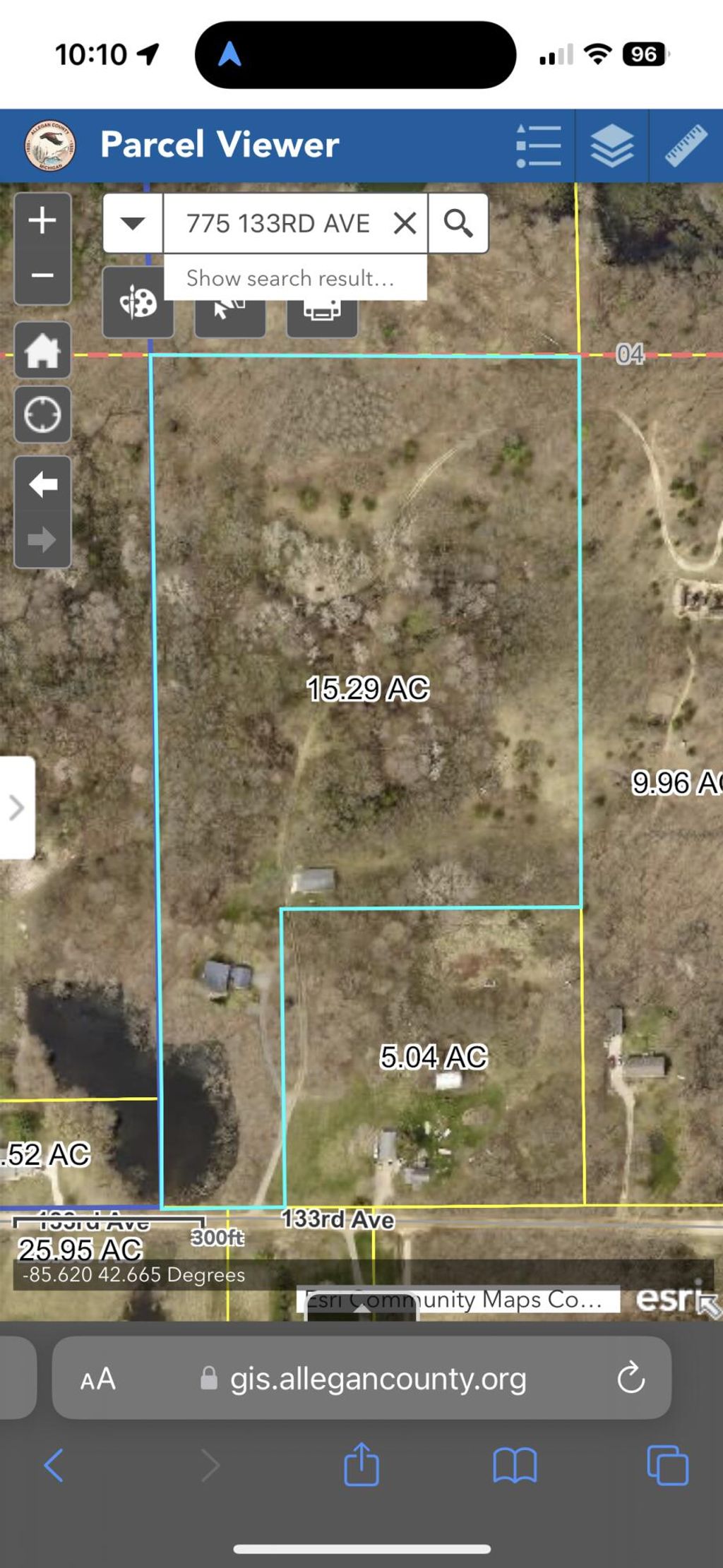Reload the page in Safari
723x1568 pixels.
pos(631,1377)
